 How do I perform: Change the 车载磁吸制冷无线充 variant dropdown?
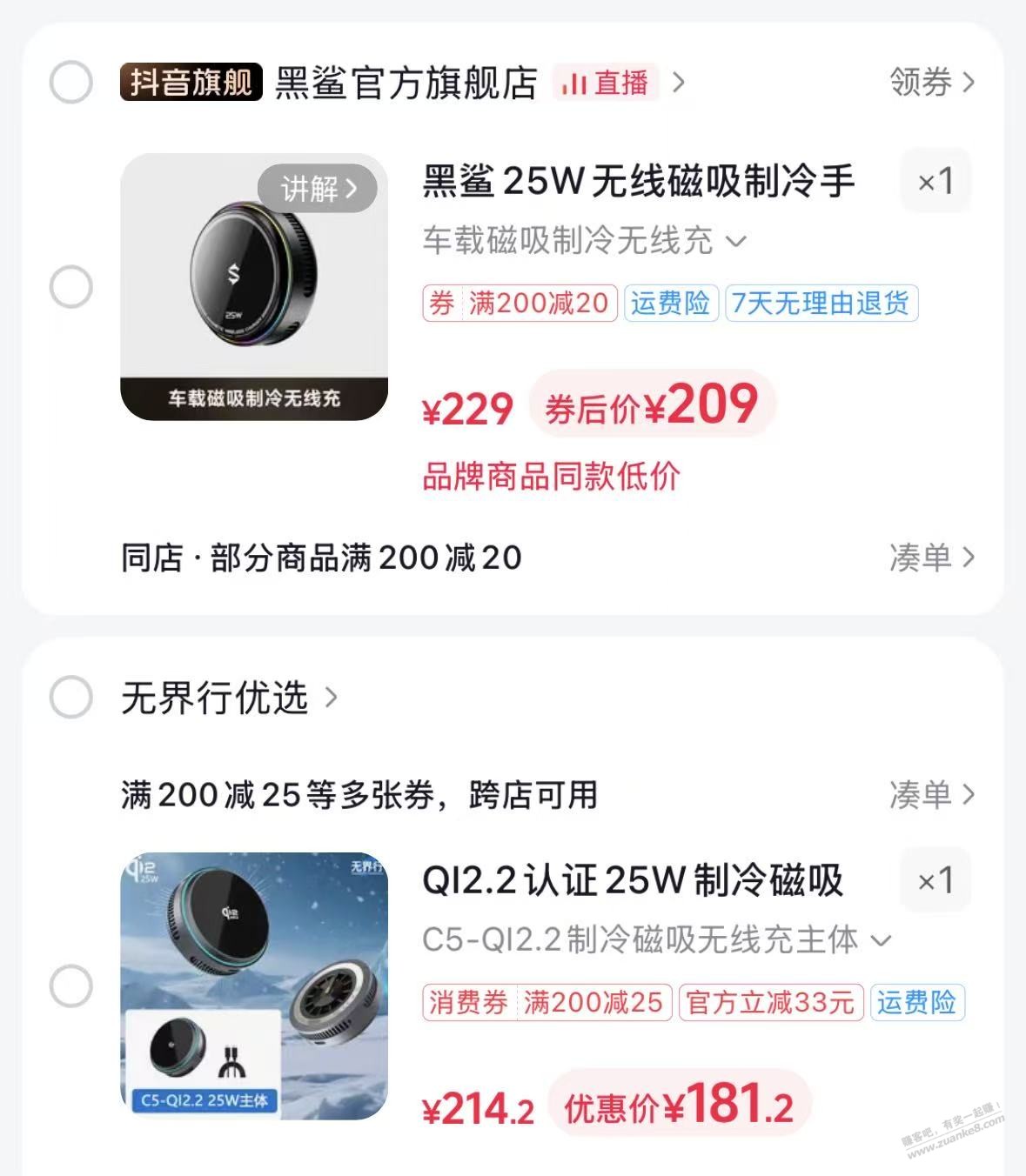click(584, 241)
